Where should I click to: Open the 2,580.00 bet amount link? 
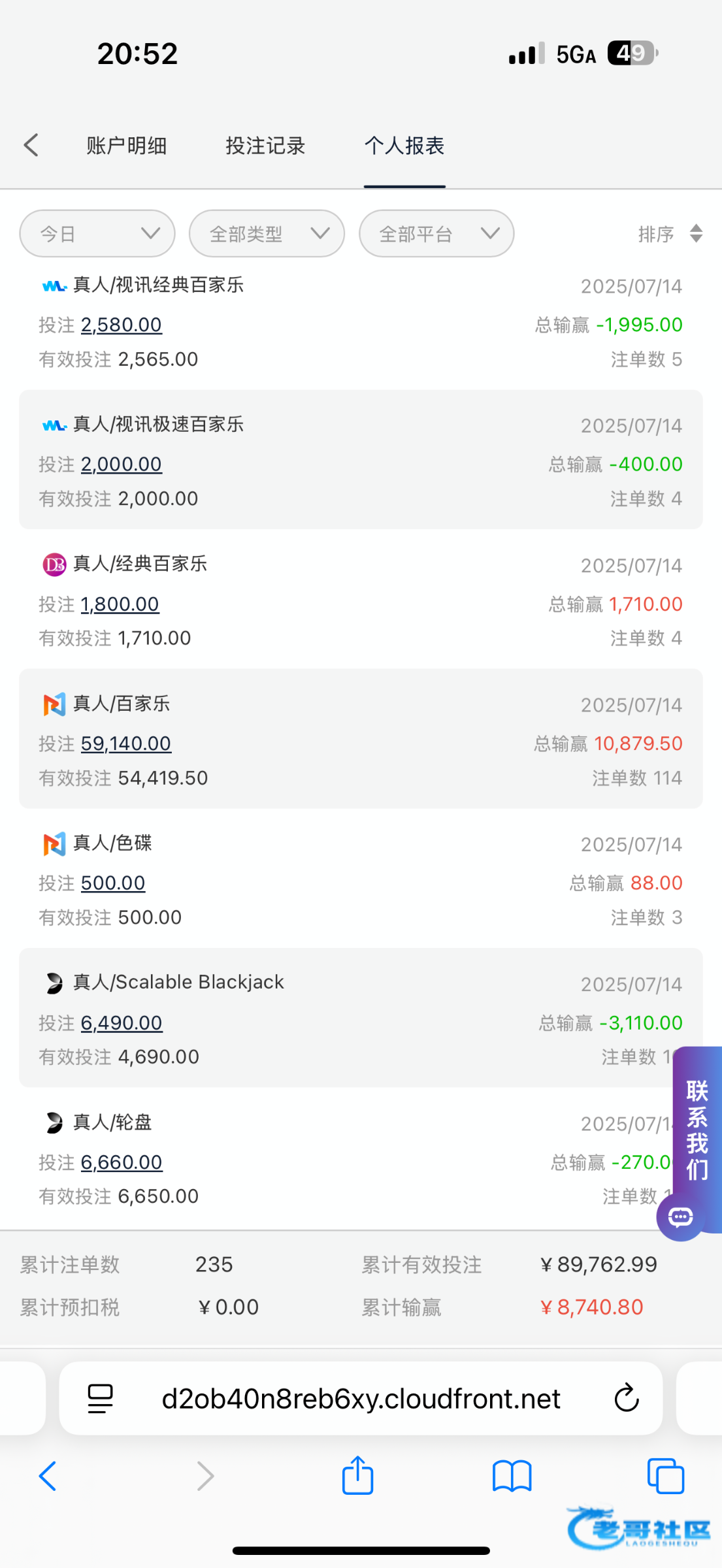pos(122,325)
